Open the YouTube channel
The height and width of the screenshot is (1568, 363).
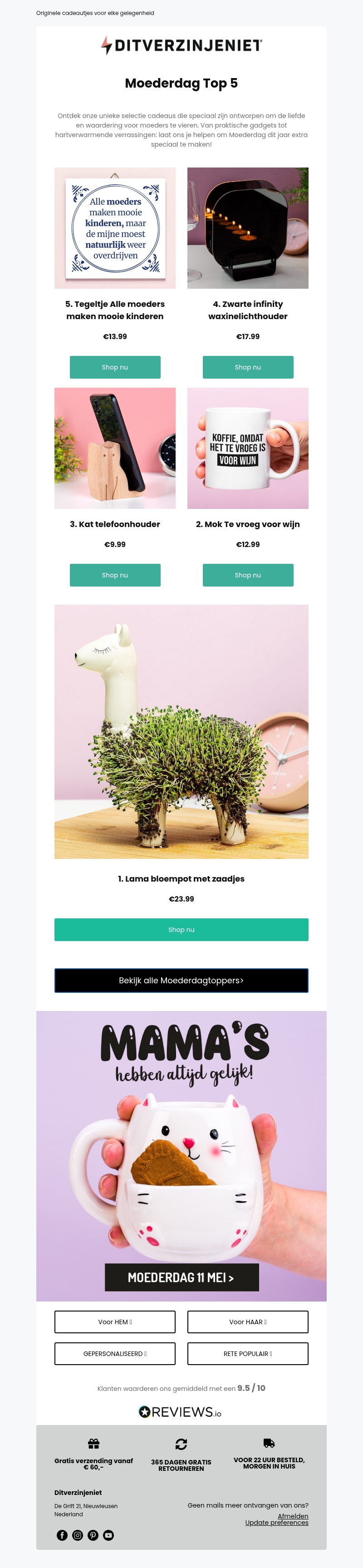point(108,1535)
